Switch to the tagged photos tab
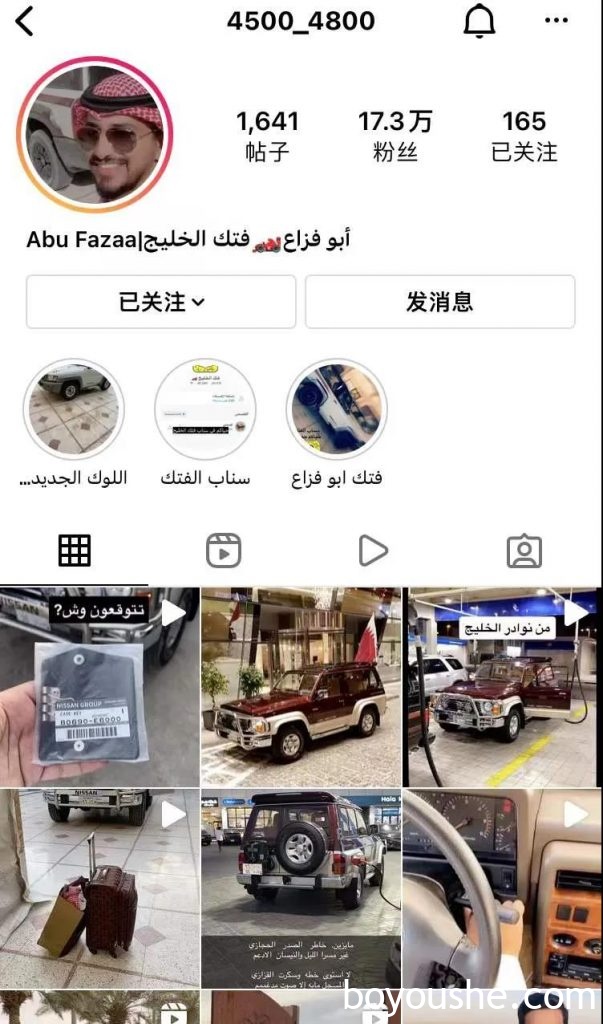 click(x=524, y=550)
